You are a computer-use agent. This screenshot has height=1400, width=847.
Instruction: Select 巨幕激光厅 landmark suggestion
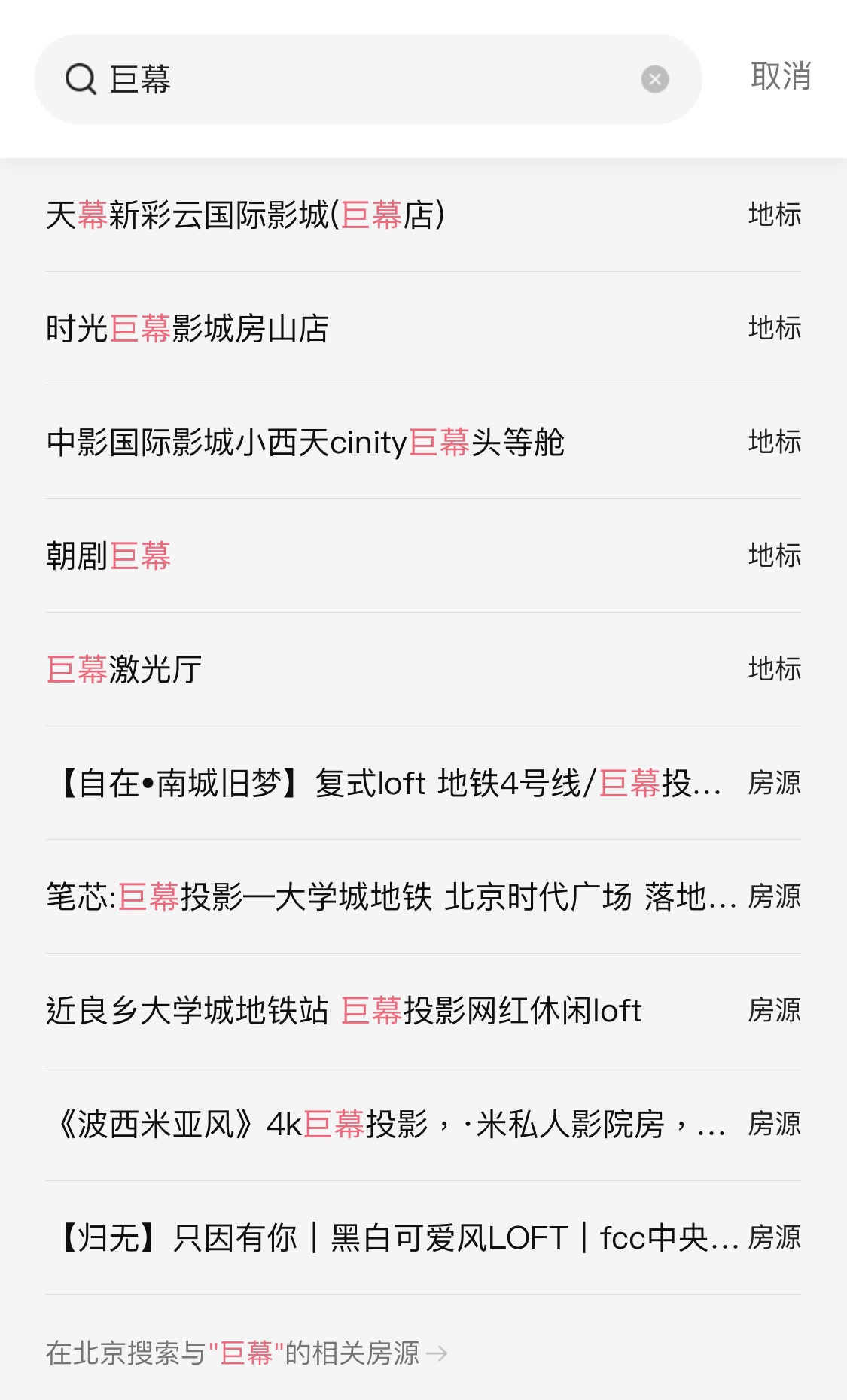(423, 670)
